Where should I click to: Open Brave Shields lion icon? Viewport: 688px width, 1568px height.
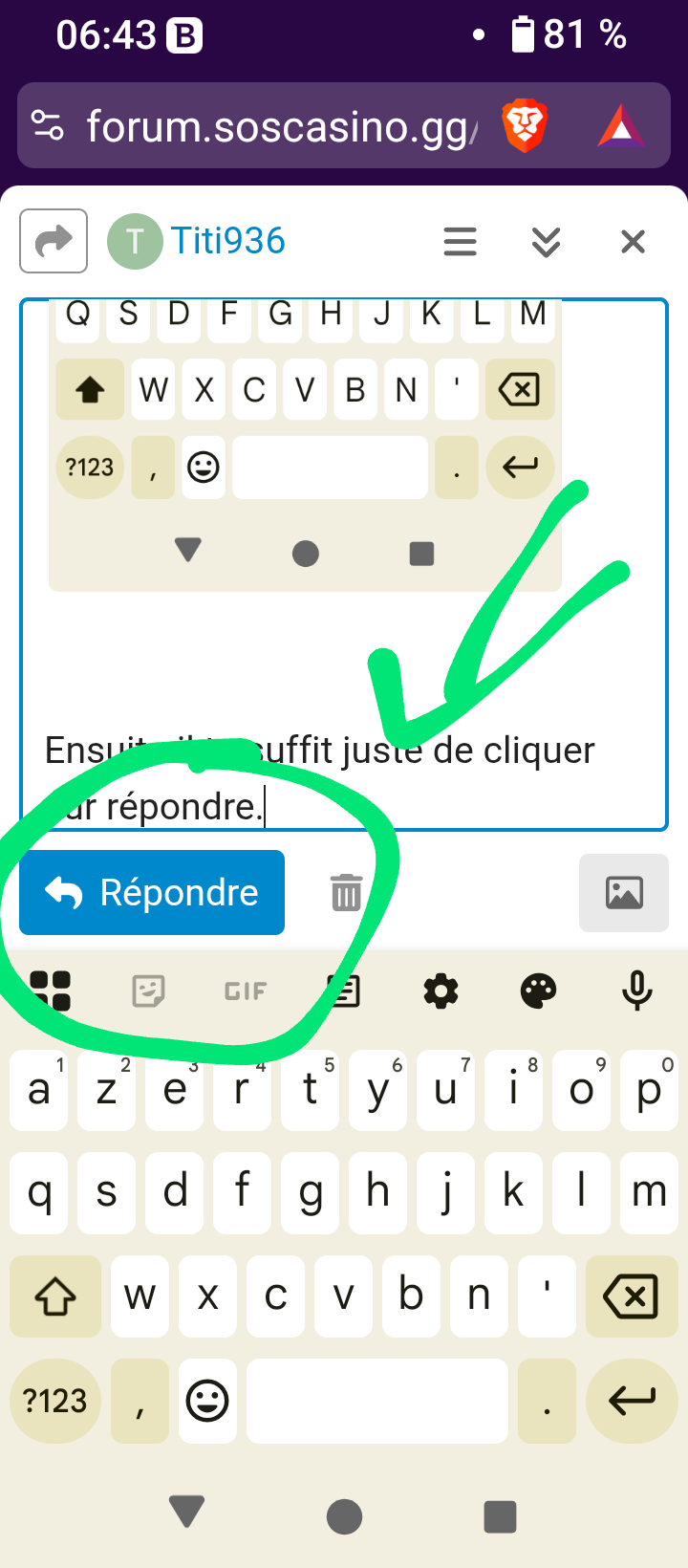tap(525, 126)
